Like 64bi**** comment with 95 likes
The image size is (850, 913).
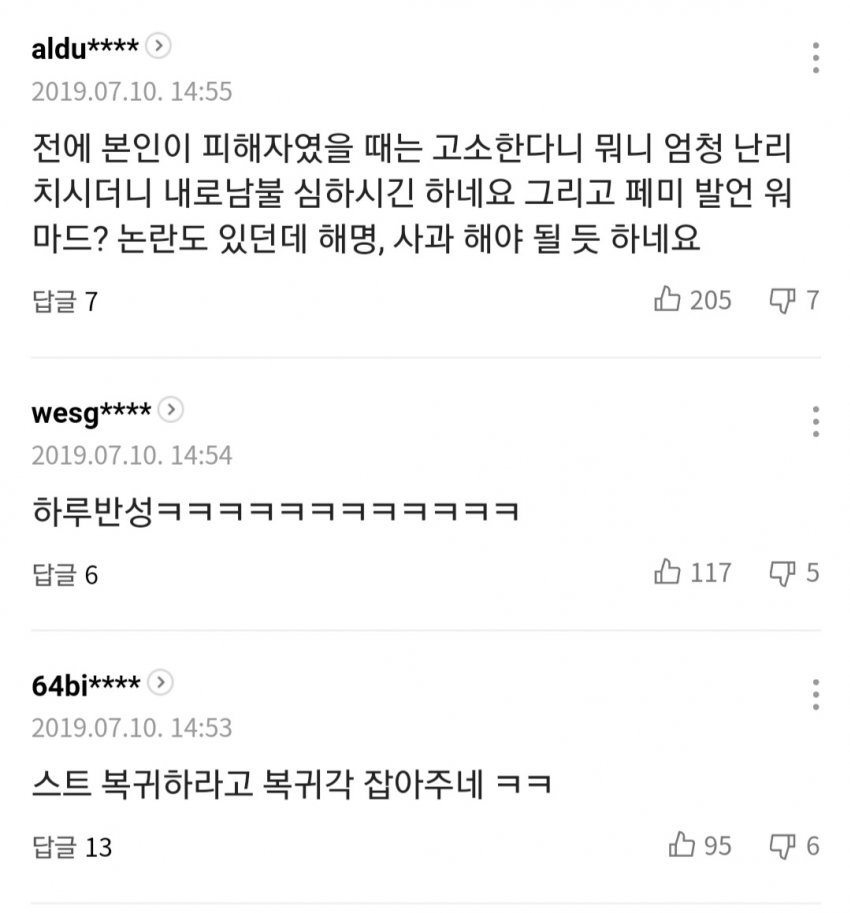pyautogui.click(x=681, y=845)
